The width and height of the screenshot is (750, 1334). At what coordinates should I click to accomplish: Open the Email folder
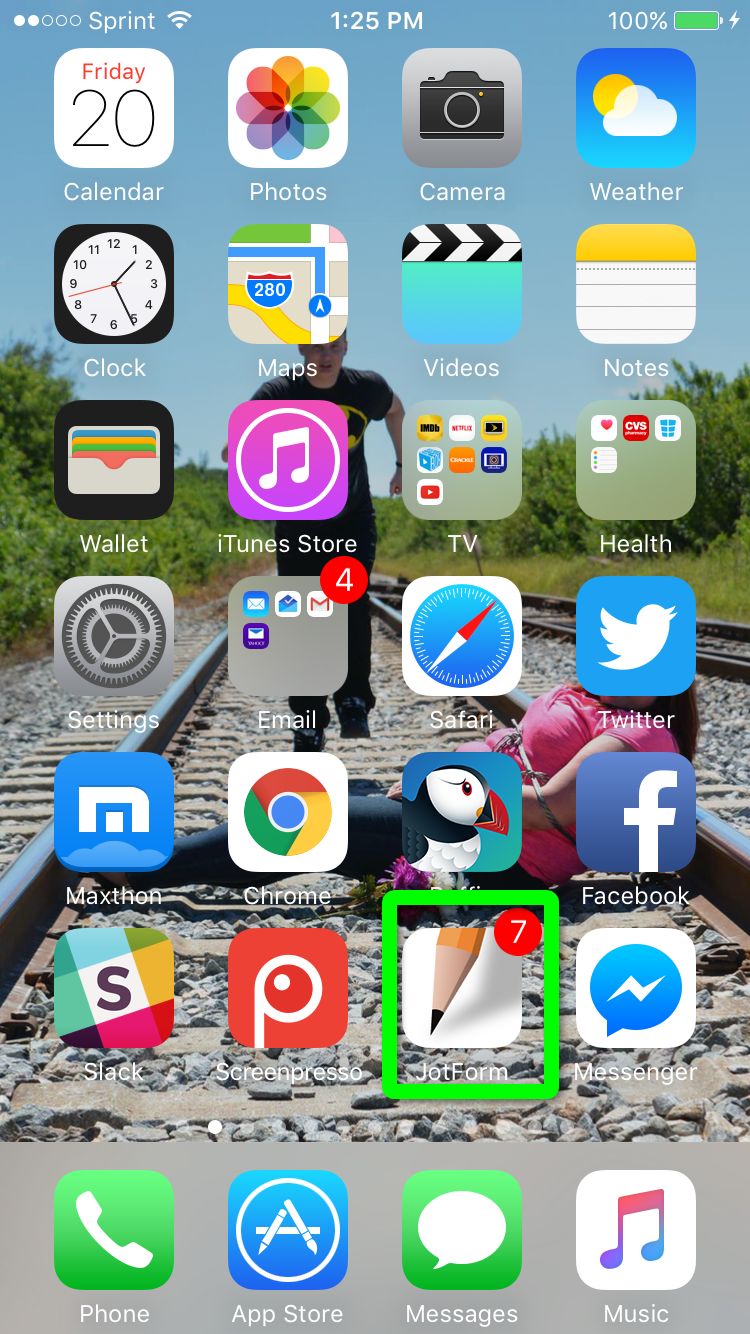coord(288,636)
